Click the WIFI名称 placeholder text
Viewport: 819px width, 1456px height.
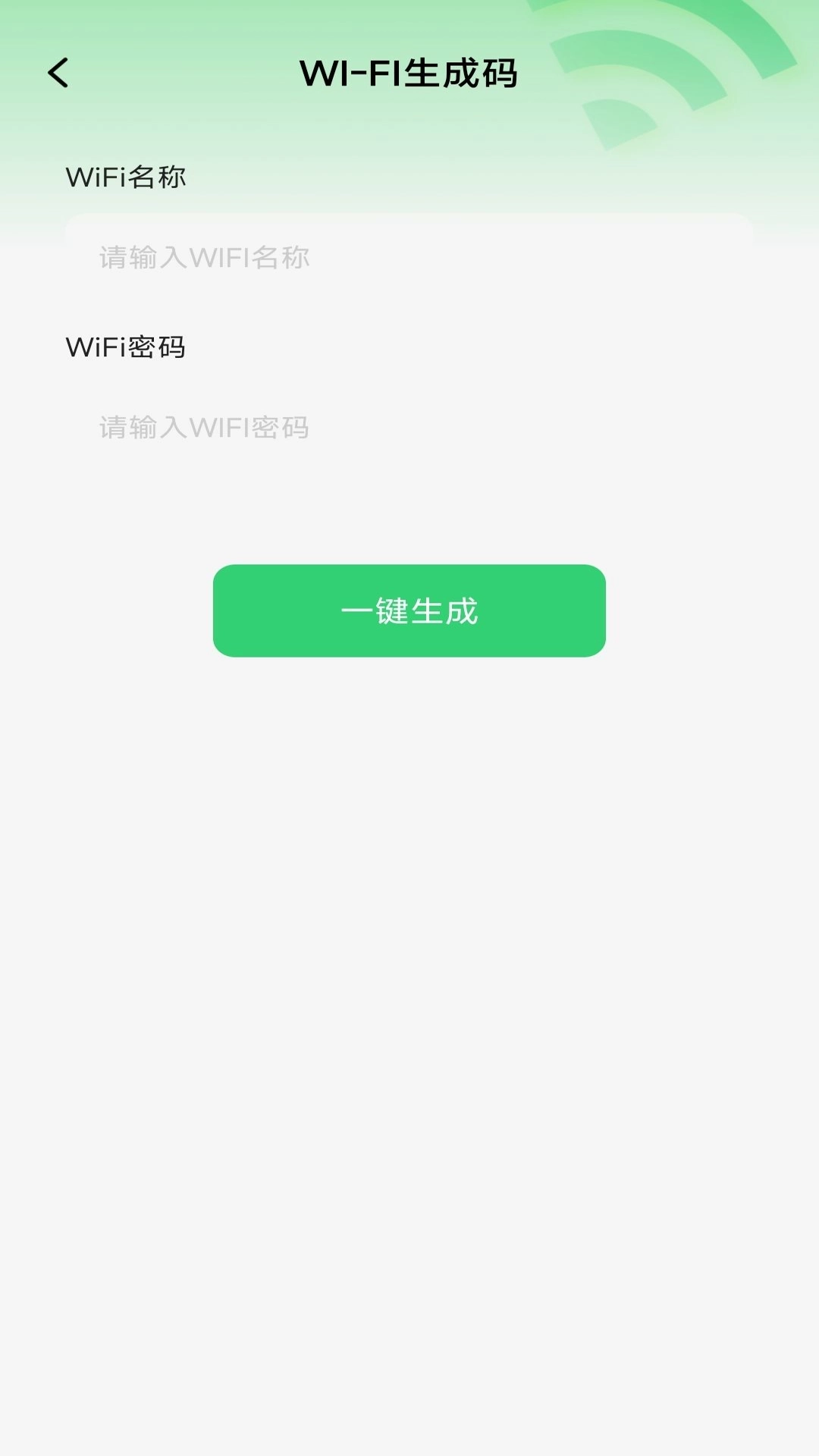point(202,258)
